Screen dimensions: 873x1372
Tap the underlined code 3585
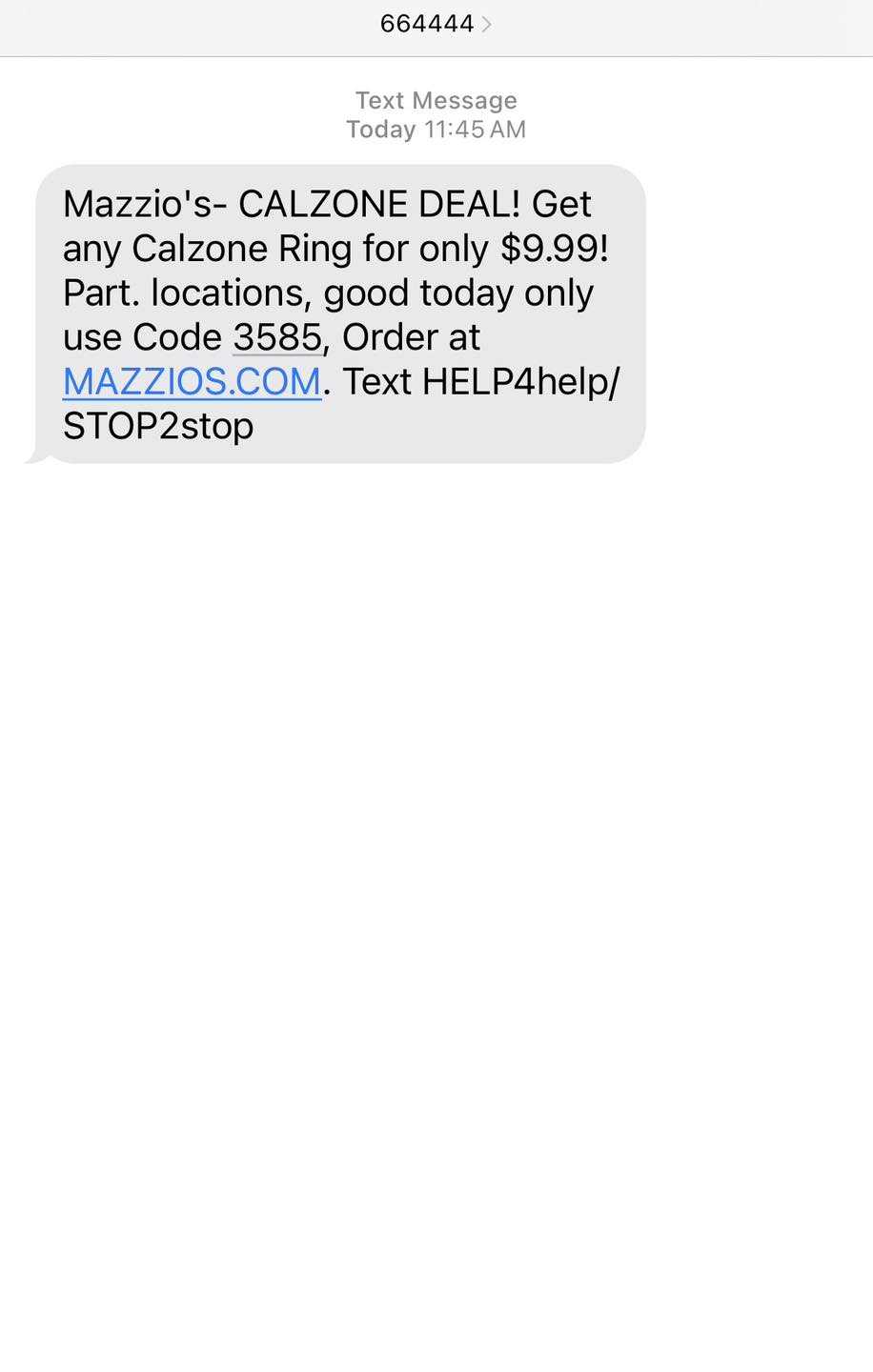point(277,337)
